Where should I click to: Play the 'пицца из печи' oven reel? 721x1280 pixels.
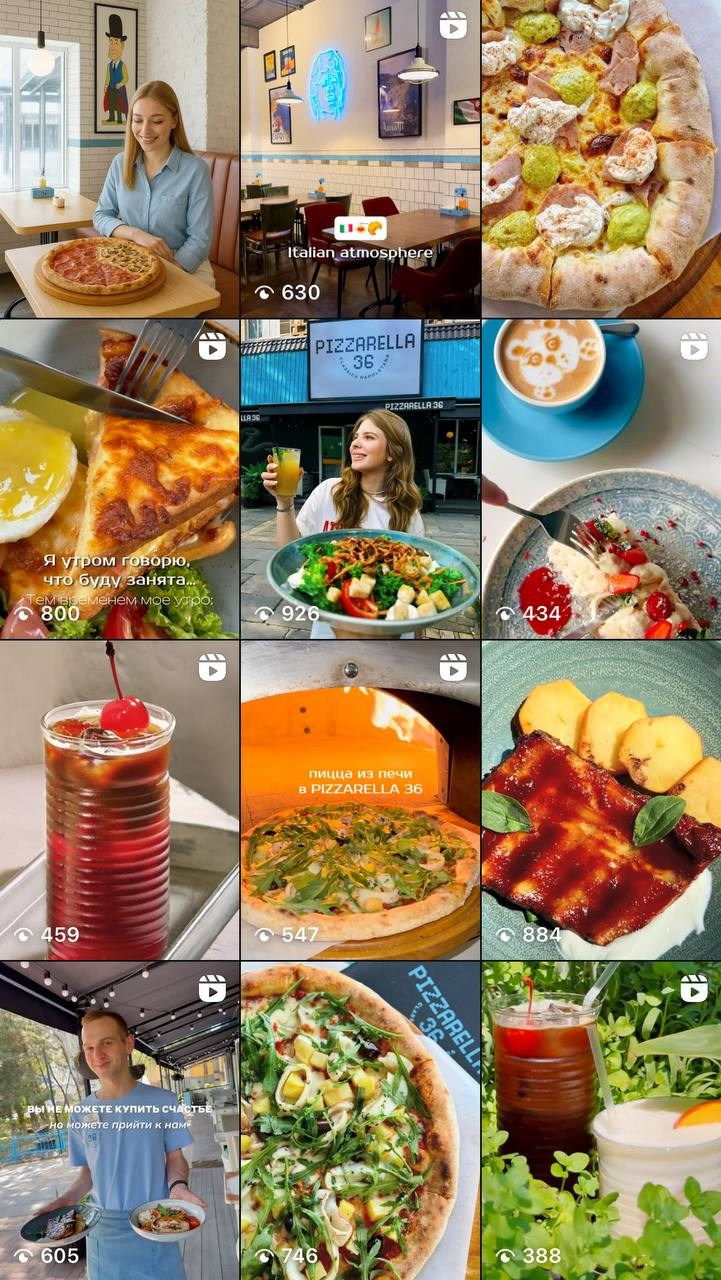(x=359, y=800)
